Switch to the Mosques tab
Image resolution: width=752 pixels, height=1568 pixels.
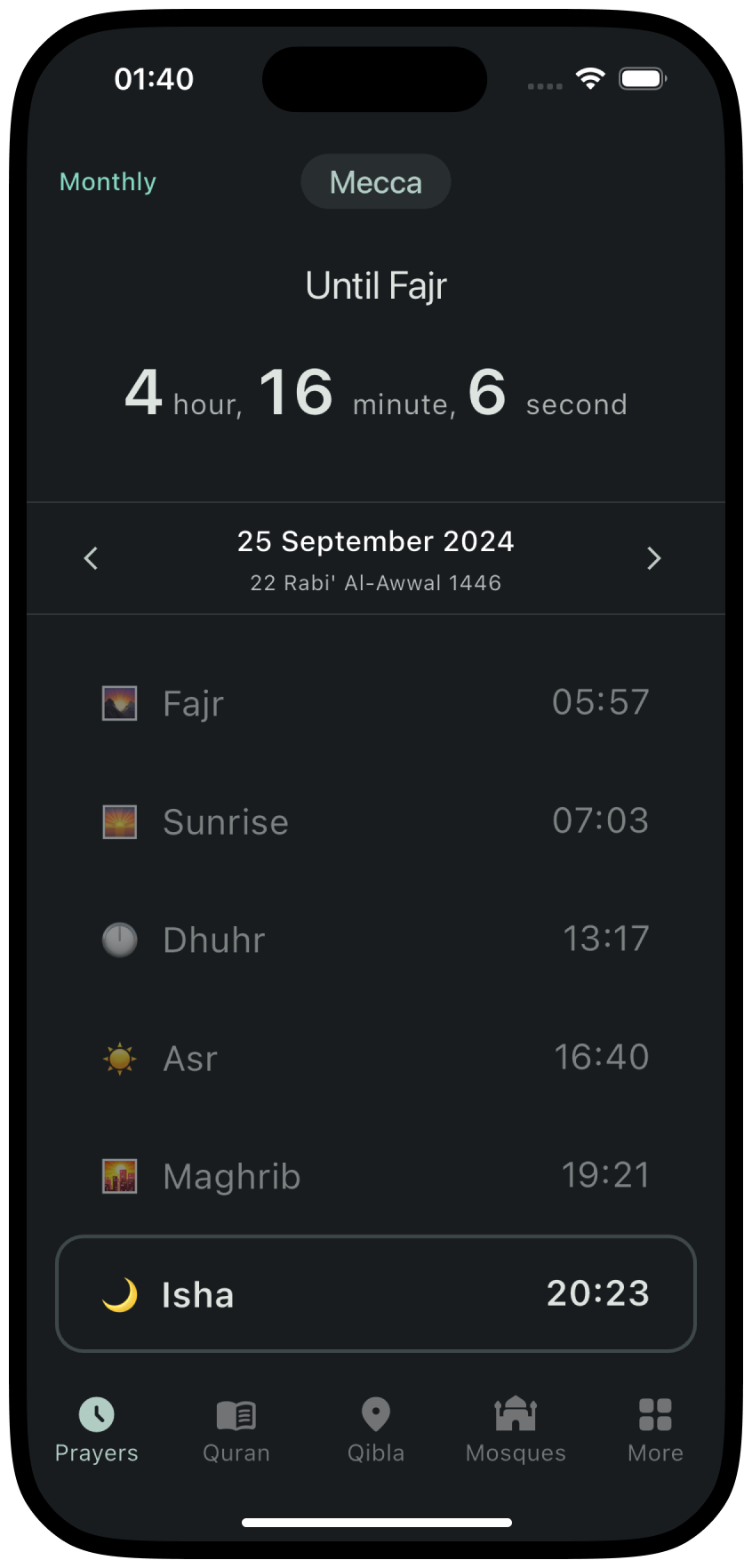[x=516, y=1430]
